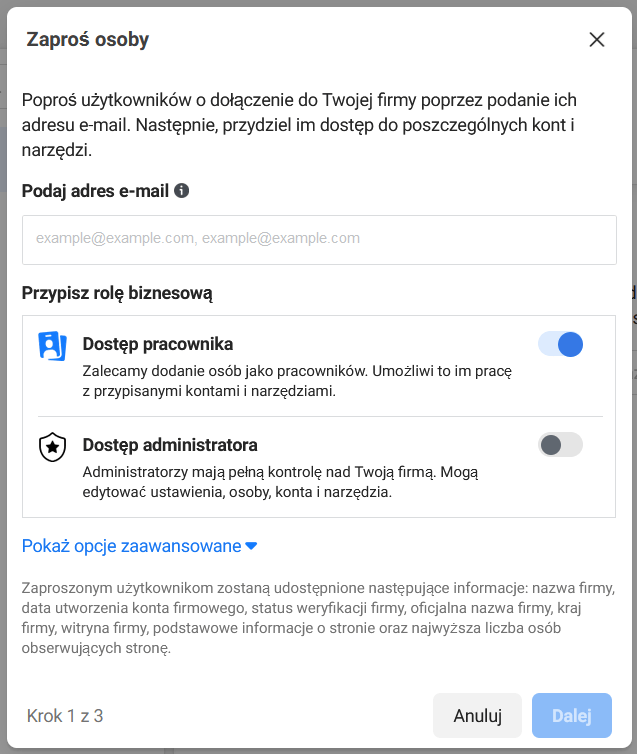Close the Zaproś osoby dialog
The width and height of the screenshot is (637, 754).
click(597, 40)
